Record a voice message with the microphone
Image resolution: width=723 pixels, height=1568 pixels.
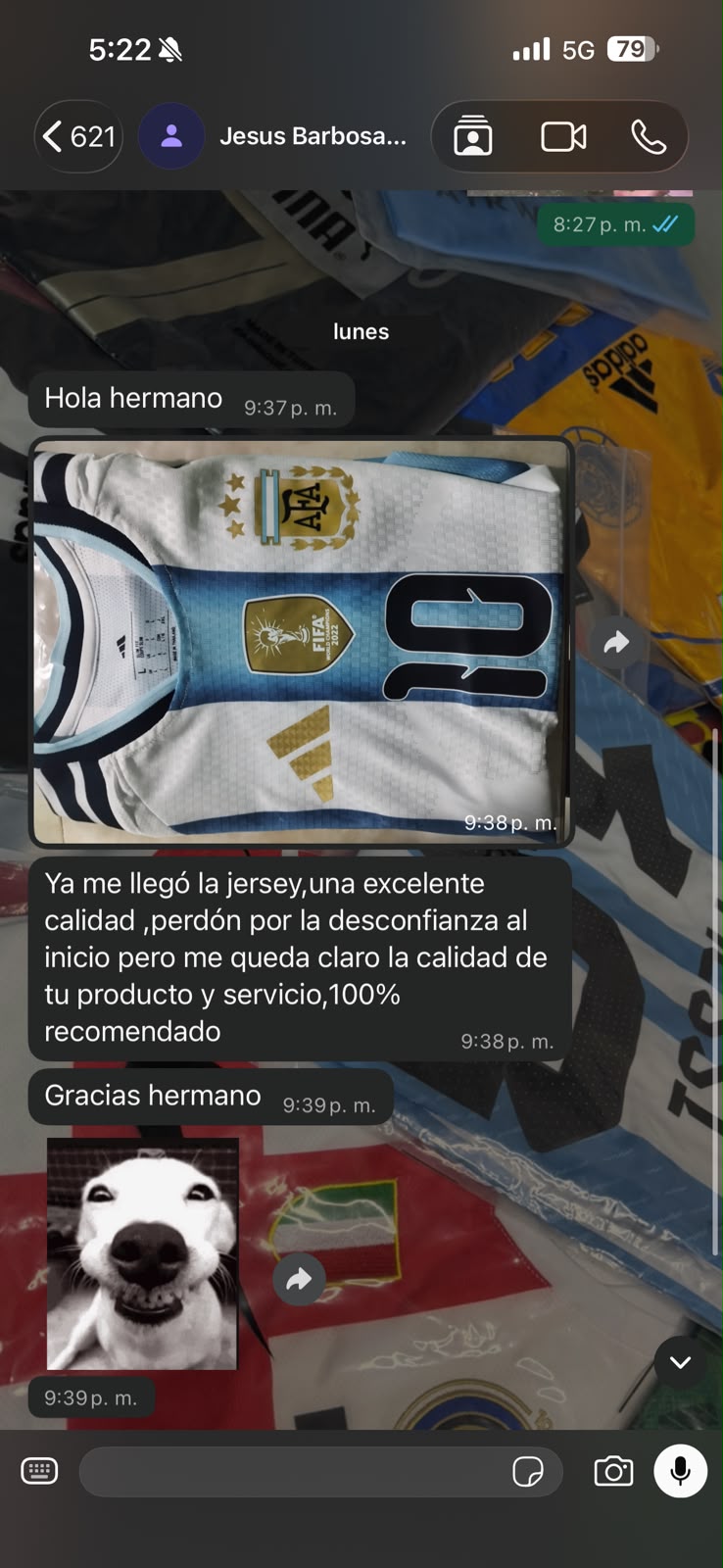(681, 1471)
